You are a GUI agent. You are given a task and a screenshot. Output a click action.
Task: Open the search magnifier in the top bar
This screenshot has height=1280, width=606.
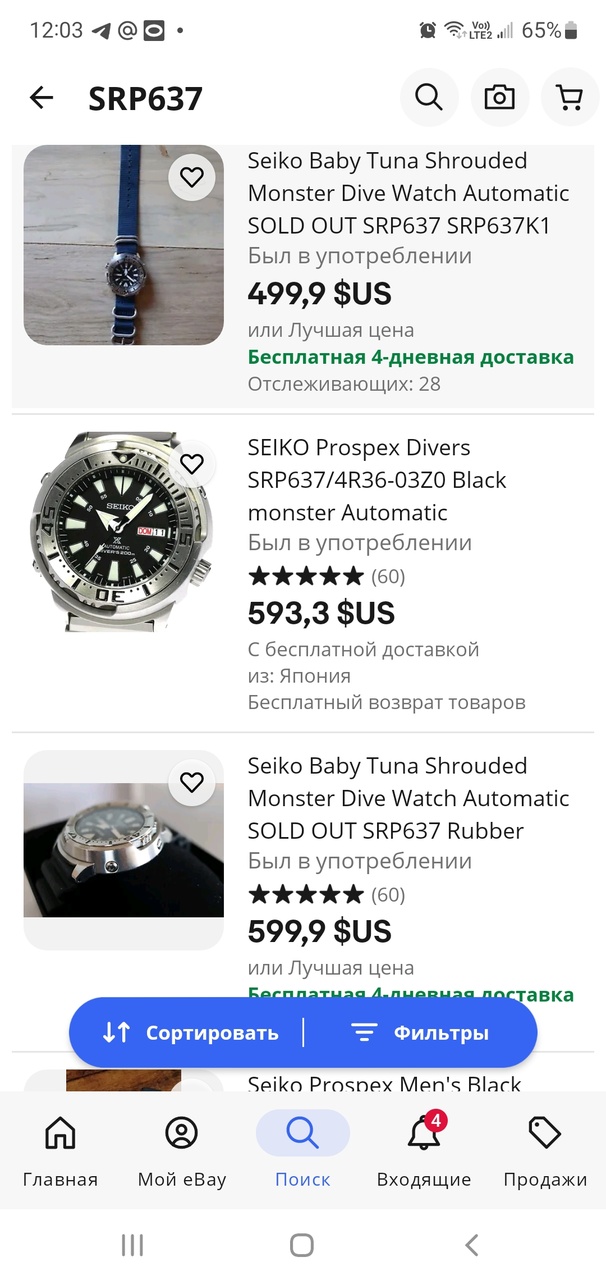(429, 97)
